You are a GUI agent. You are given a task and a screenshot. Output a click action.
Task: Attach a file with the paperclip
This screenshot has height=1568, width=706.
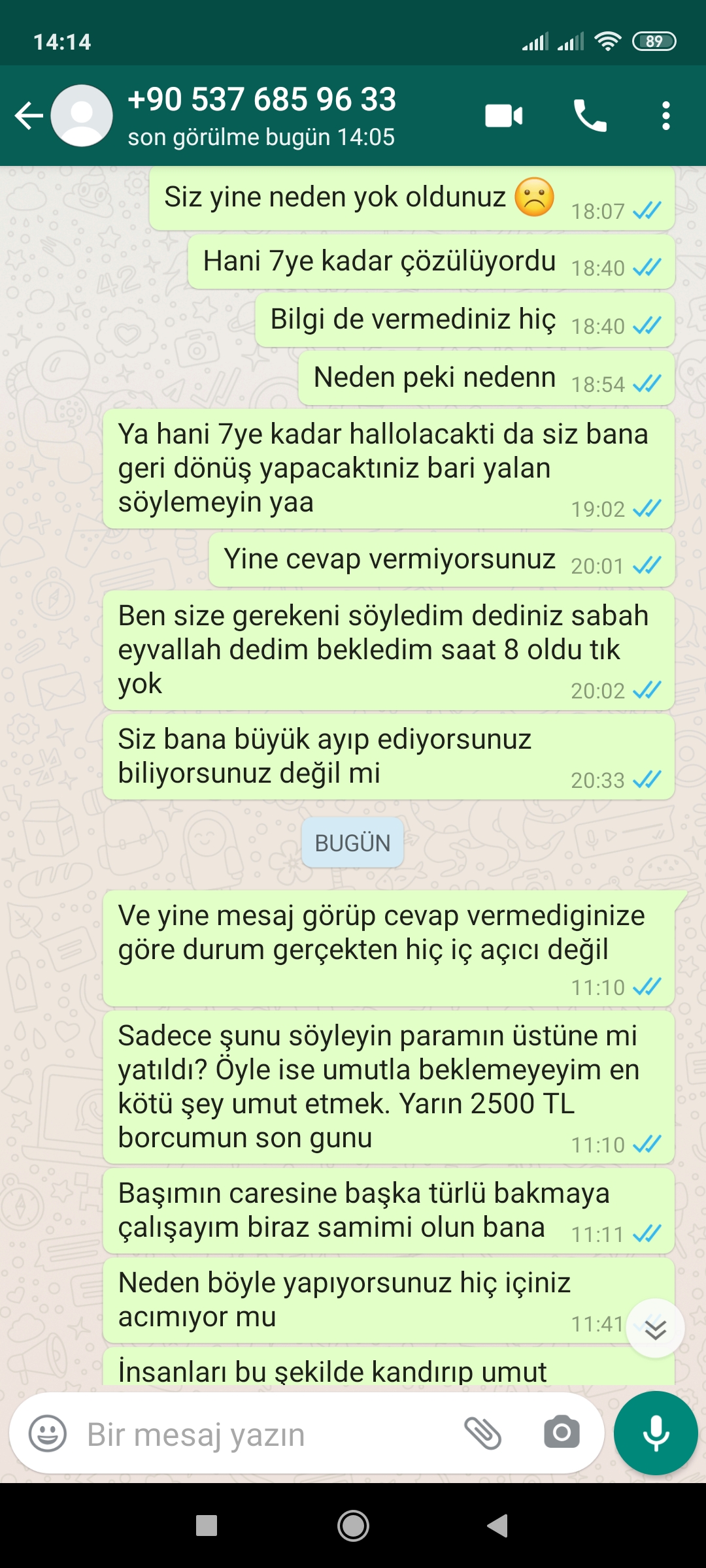(482, 1434)
